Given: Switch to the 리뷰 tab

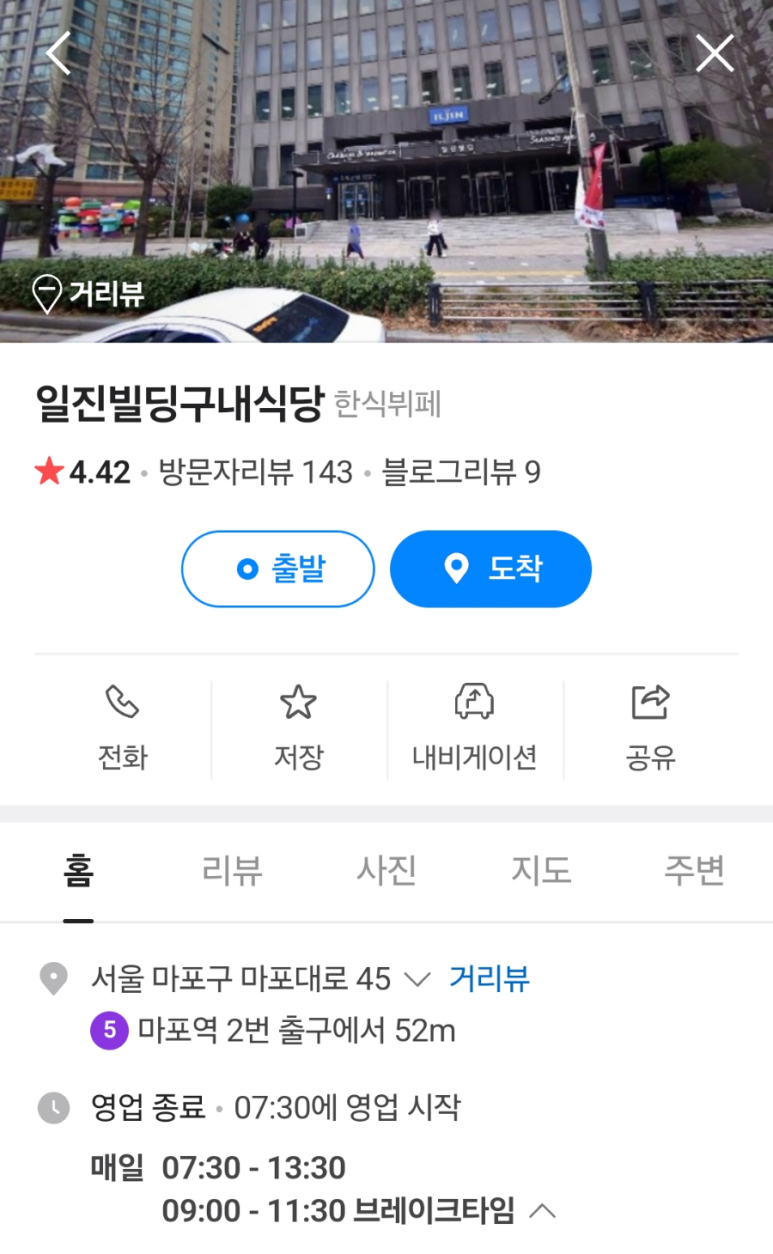Looking at the screenshot, I should [x=232, y=871].
